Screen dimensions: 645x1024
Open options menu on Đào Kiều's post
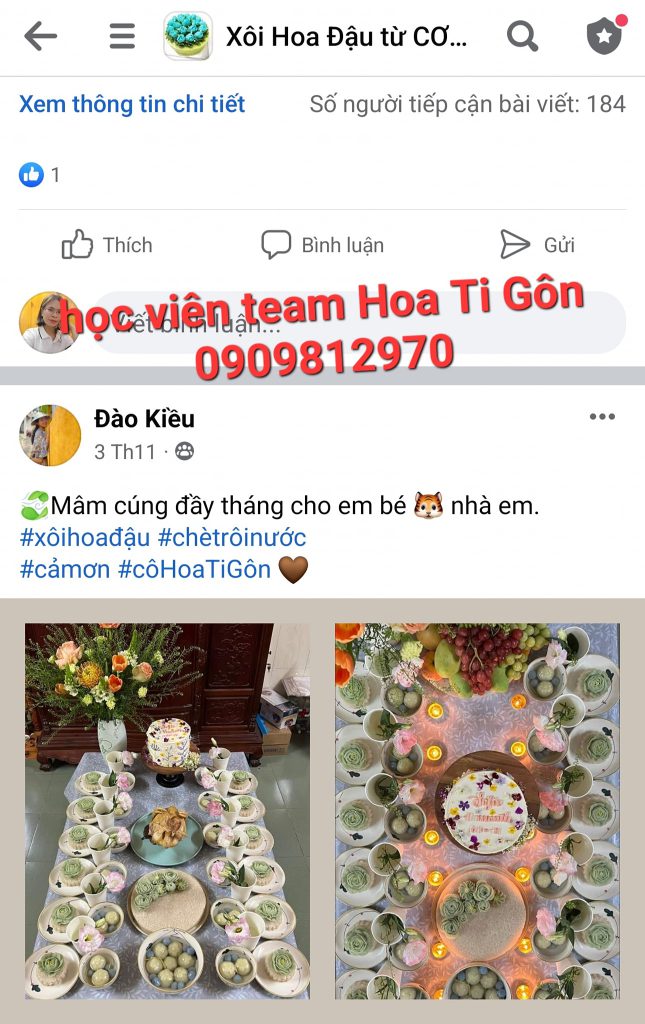tap(602, 417)
